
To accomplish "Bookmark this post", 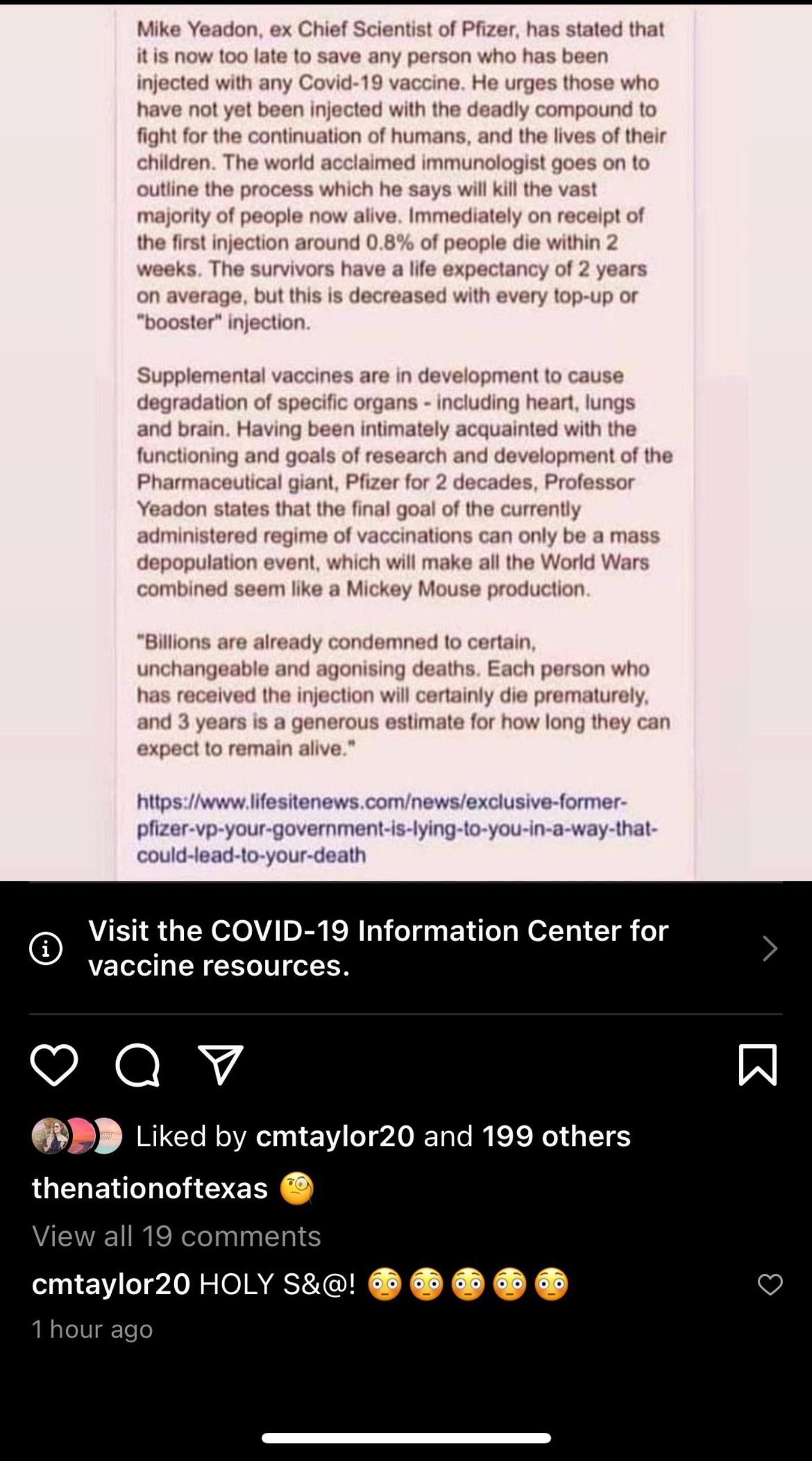I will [757, 1065].
